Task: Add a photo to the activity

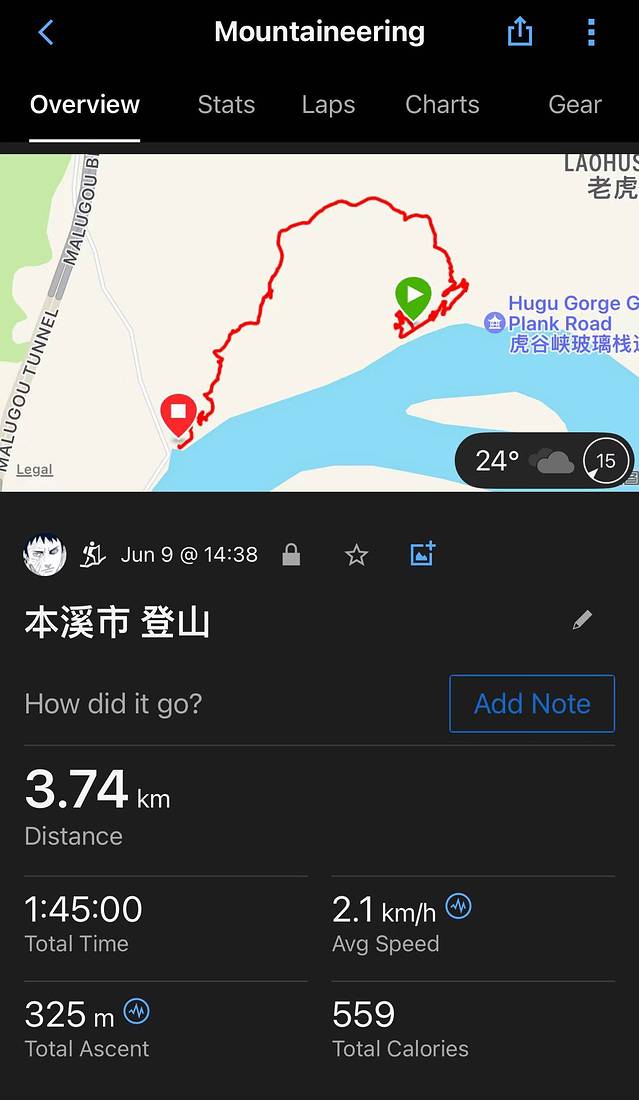Action: pos(422,554)
